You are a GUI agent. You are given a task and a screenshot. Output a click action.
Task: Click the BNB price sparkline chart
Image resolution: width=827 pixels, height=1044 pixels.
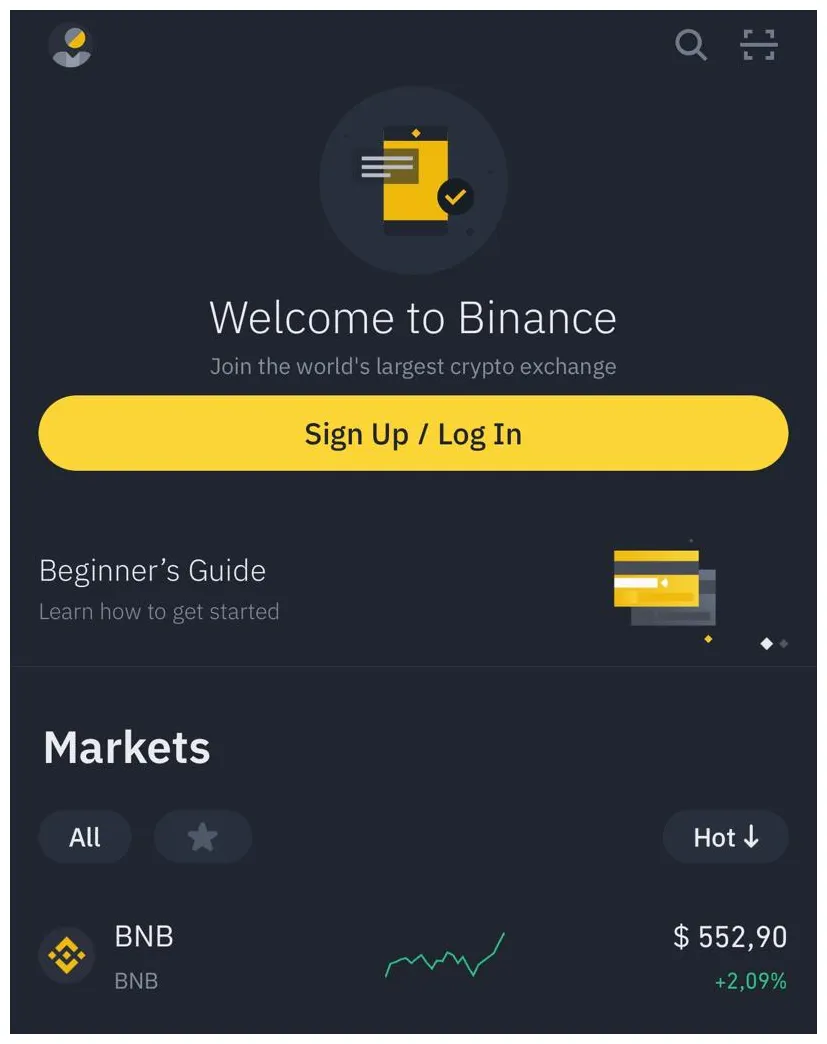[x=443, y=956]
